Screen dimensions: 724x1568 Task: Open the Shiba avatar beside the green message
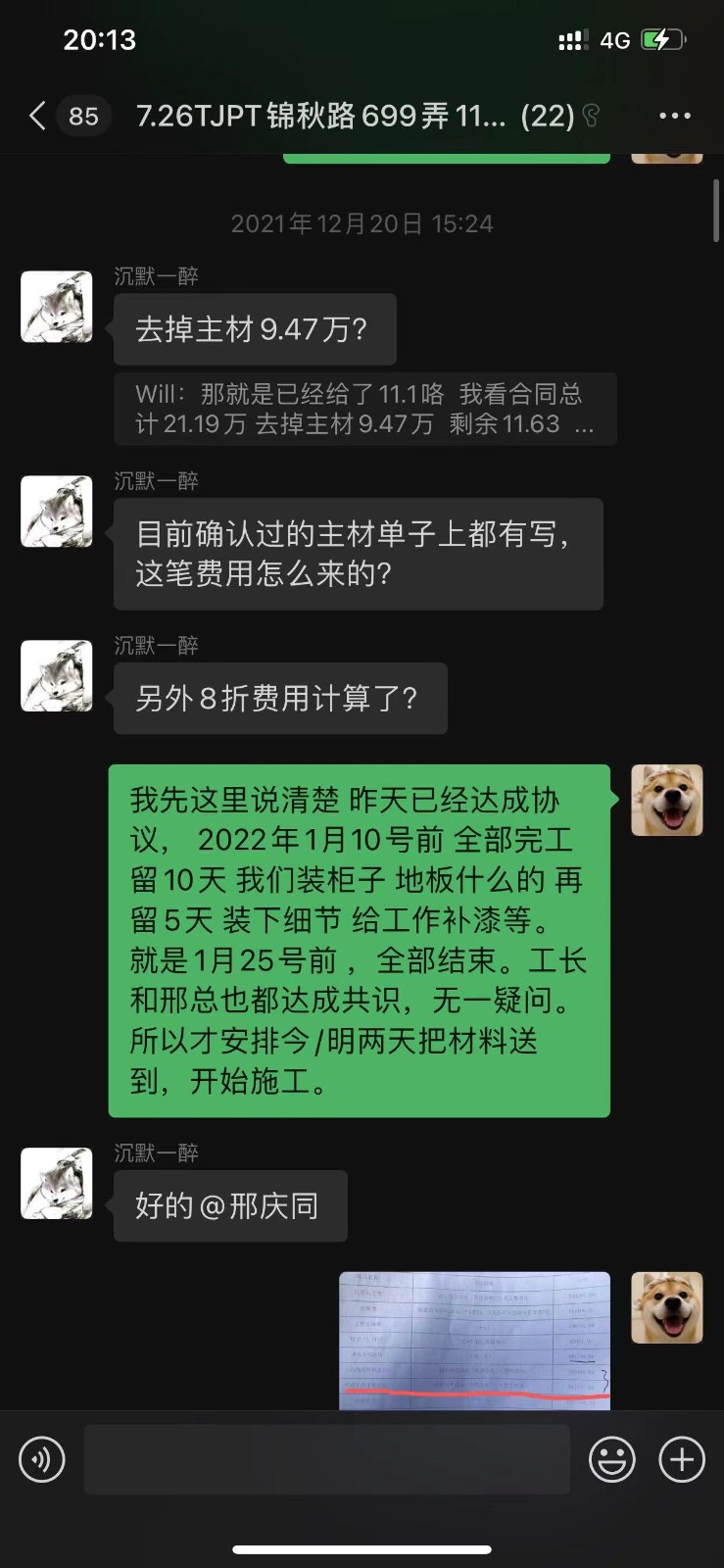click(x=666, y=800)
